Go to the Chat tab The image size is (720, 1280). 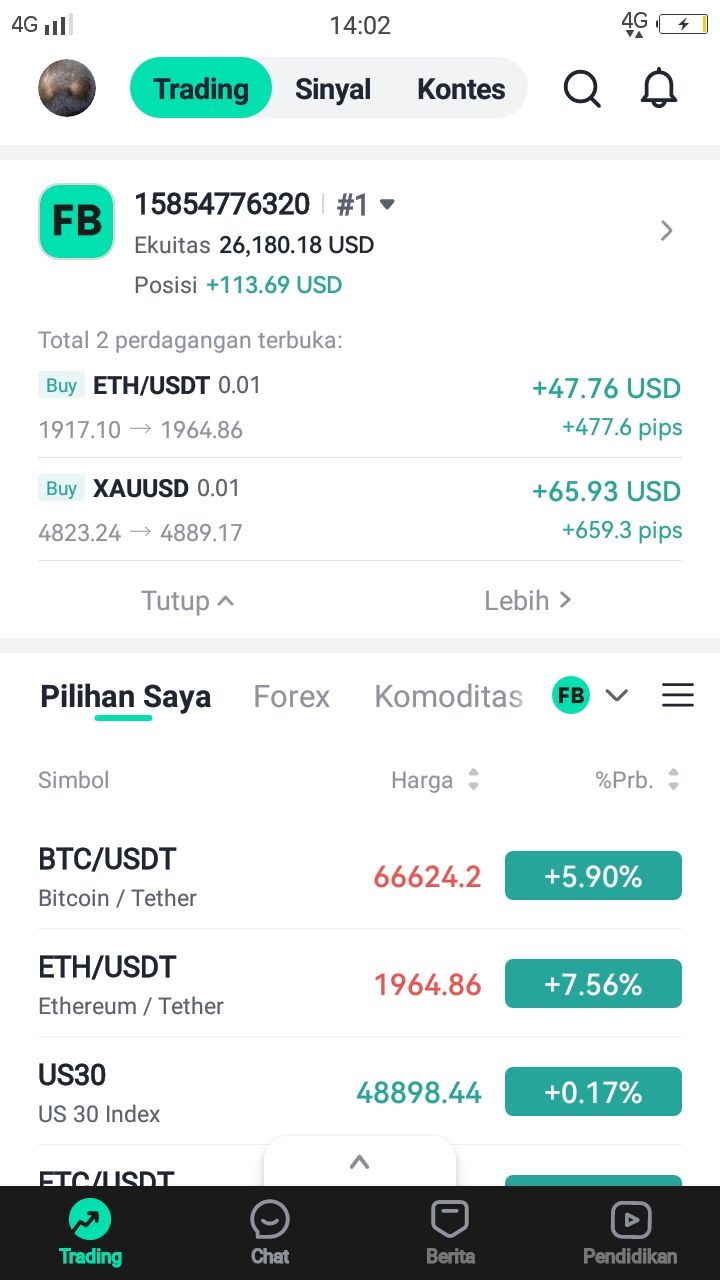pos(270,1233)
